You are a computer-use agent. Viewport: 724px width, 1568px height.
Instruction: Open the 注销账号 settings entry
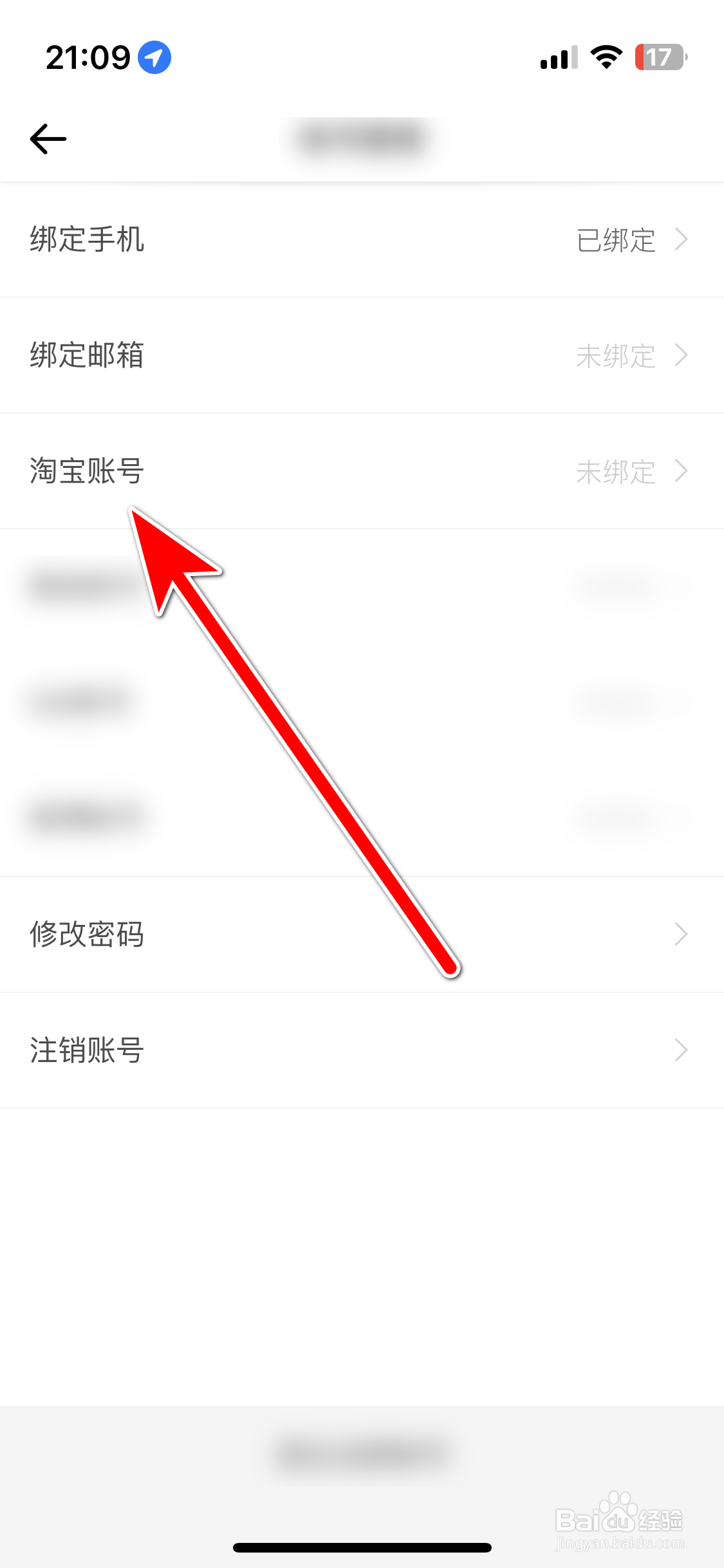click(x=362, y=1050)
